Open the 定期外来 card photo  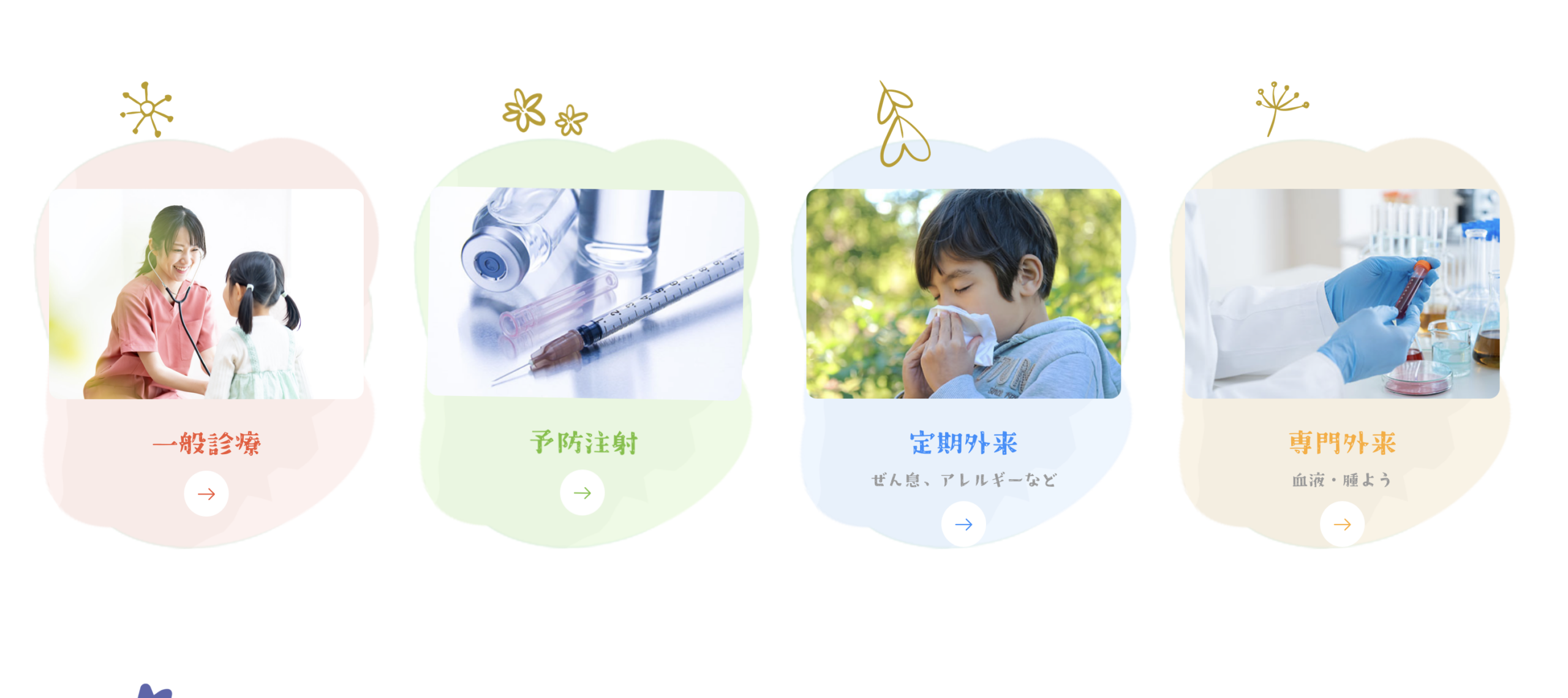tap(963, 294)
